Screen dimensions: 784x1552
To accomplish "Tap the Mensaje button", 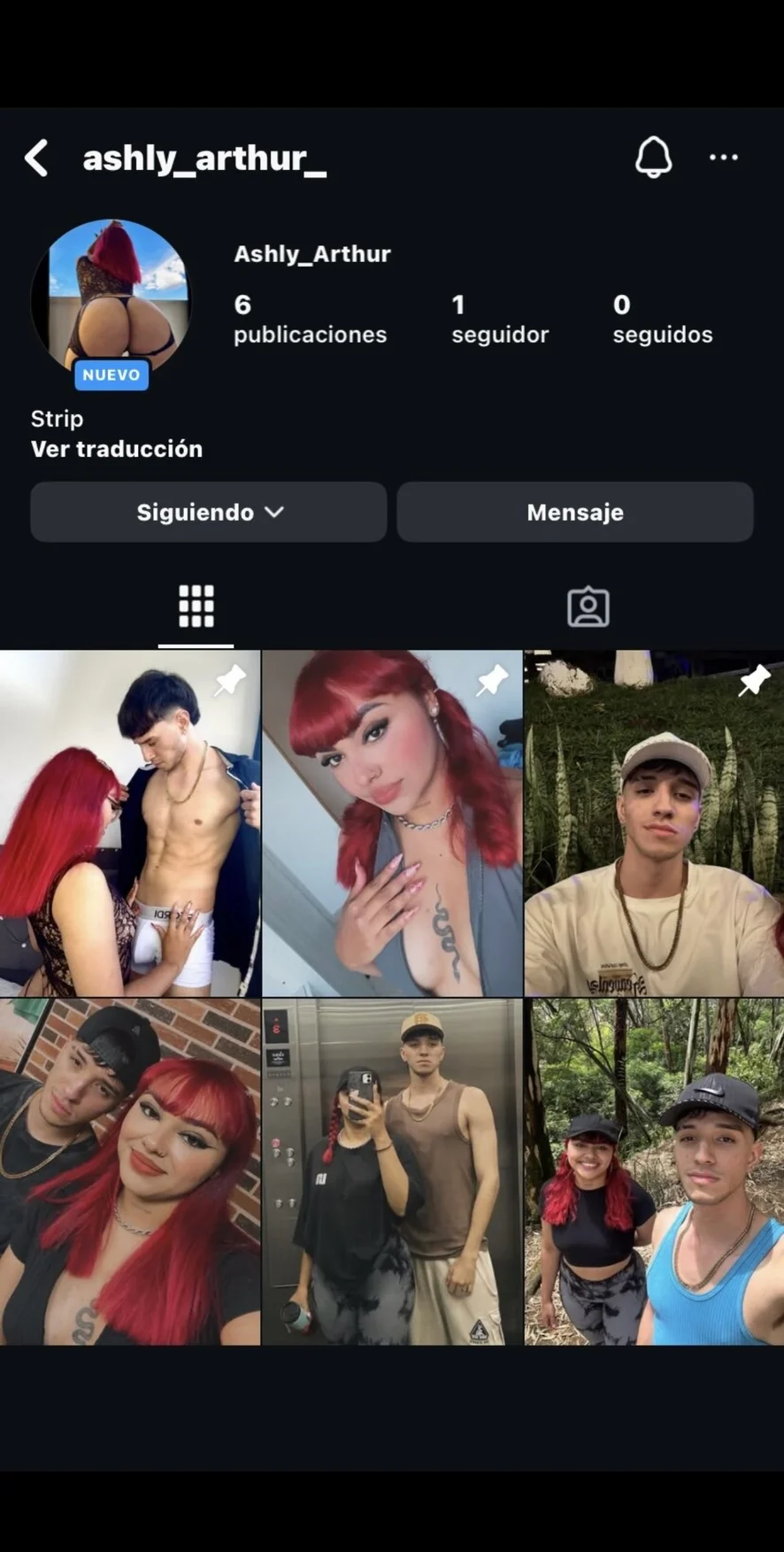I will (575, 512).
